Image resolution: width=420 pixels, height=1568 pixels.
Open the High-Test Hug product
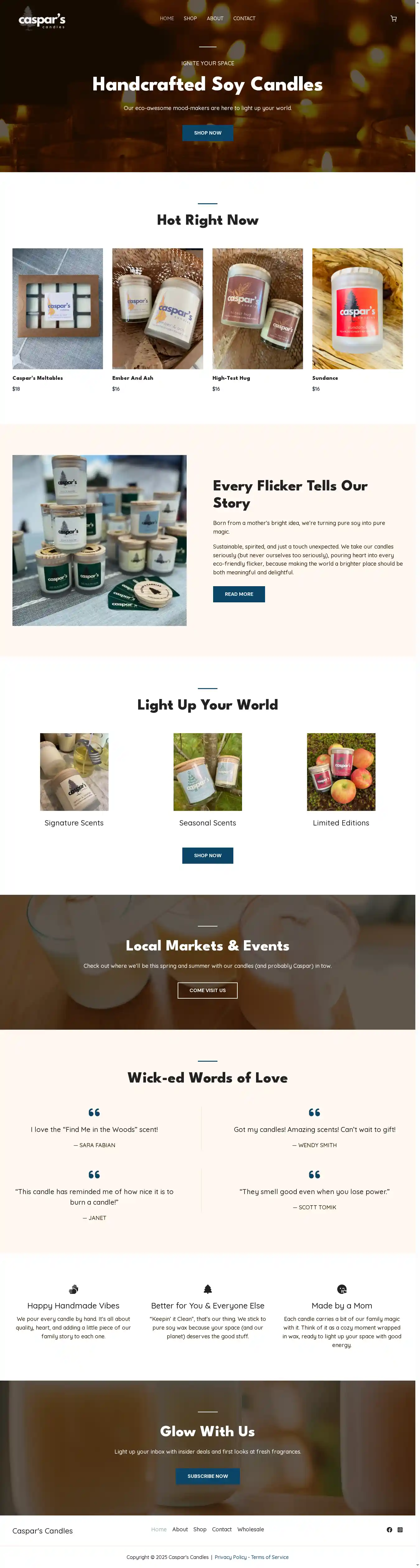coord(257,309)
